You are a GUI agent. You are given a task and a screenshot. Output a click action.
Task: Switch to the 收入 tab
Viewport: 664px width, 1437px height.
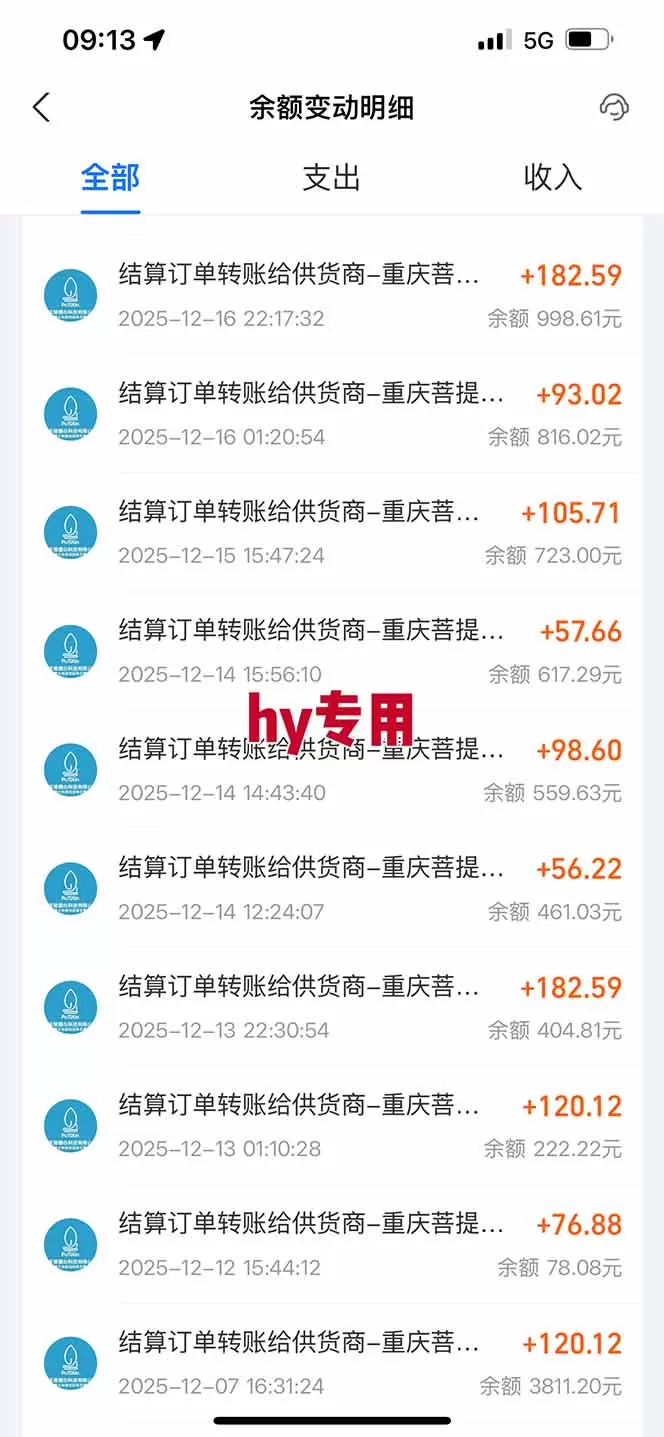pyautogui.click(x=552, y=178)
